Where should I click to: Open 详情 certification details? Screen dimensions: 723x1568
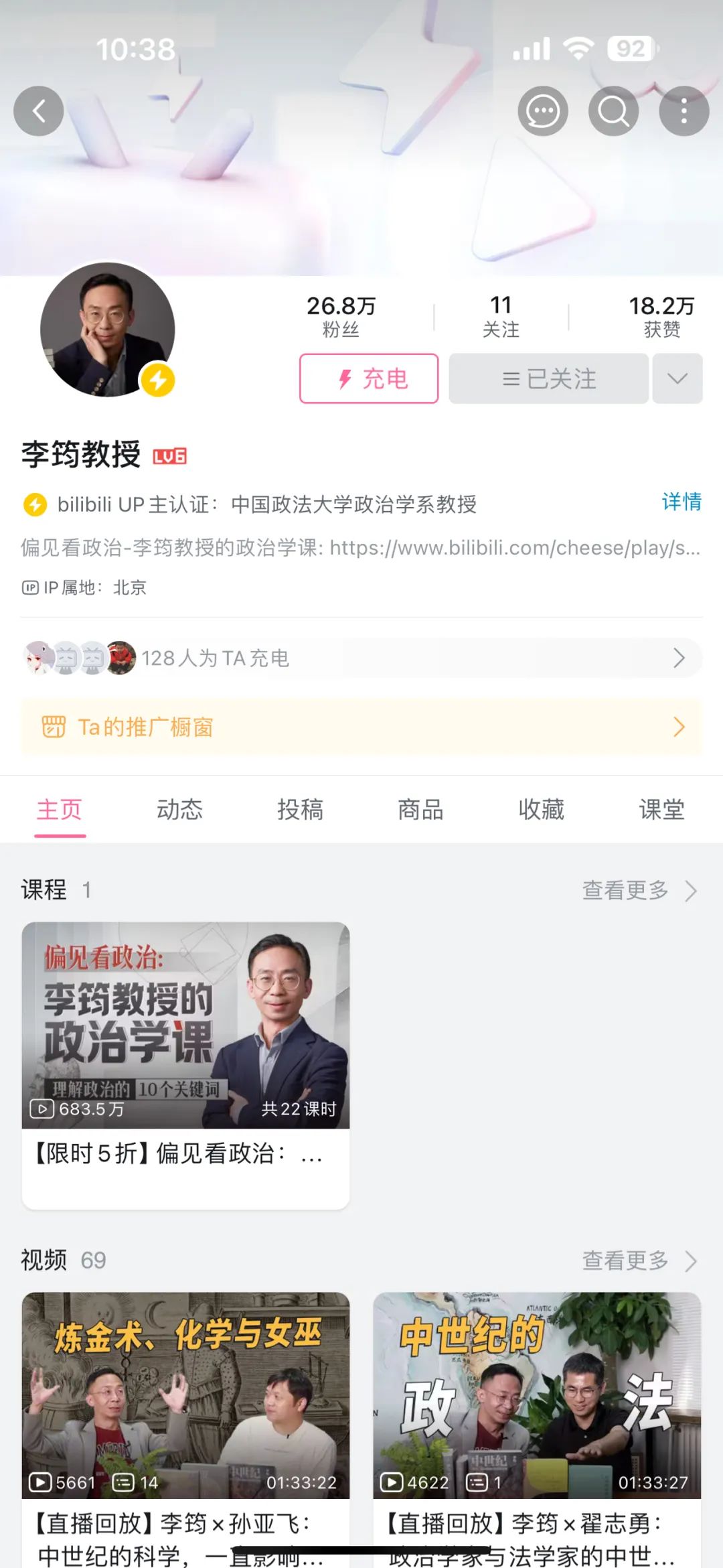[681, 502]
